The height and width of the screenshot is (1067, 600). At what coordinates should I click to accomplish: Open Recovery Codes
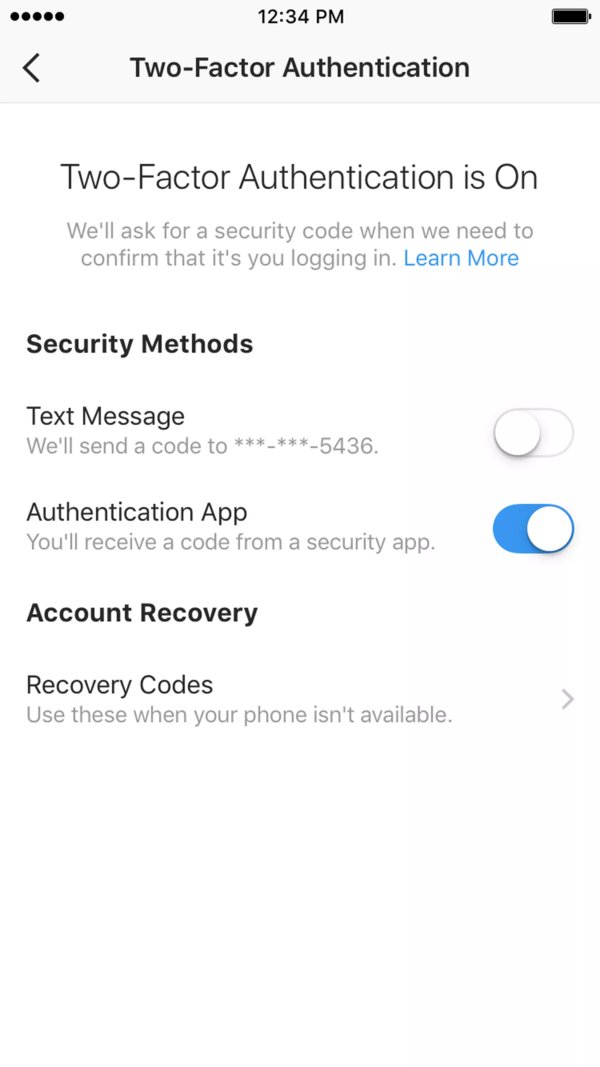pos(300,699)
